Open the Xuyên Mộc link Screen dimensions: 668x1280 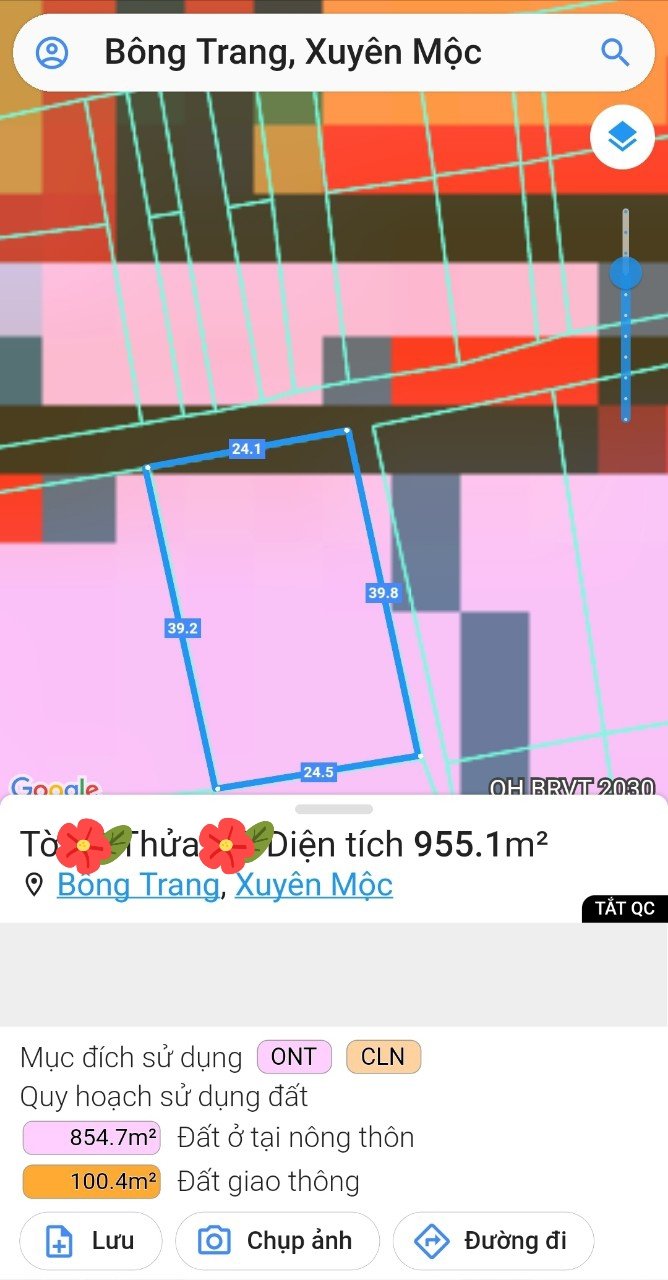coord(314,885)
